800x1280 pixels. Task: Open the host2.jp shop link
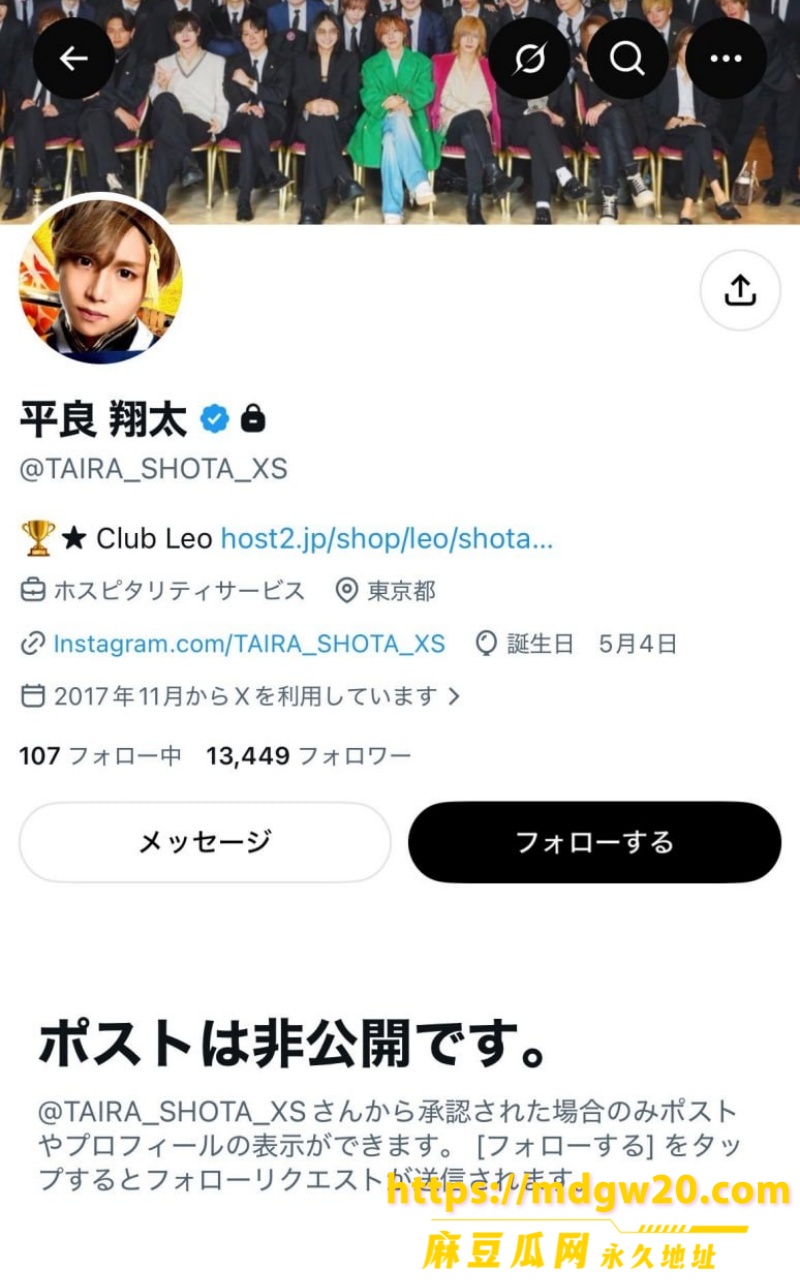click(x=386, y=539)
